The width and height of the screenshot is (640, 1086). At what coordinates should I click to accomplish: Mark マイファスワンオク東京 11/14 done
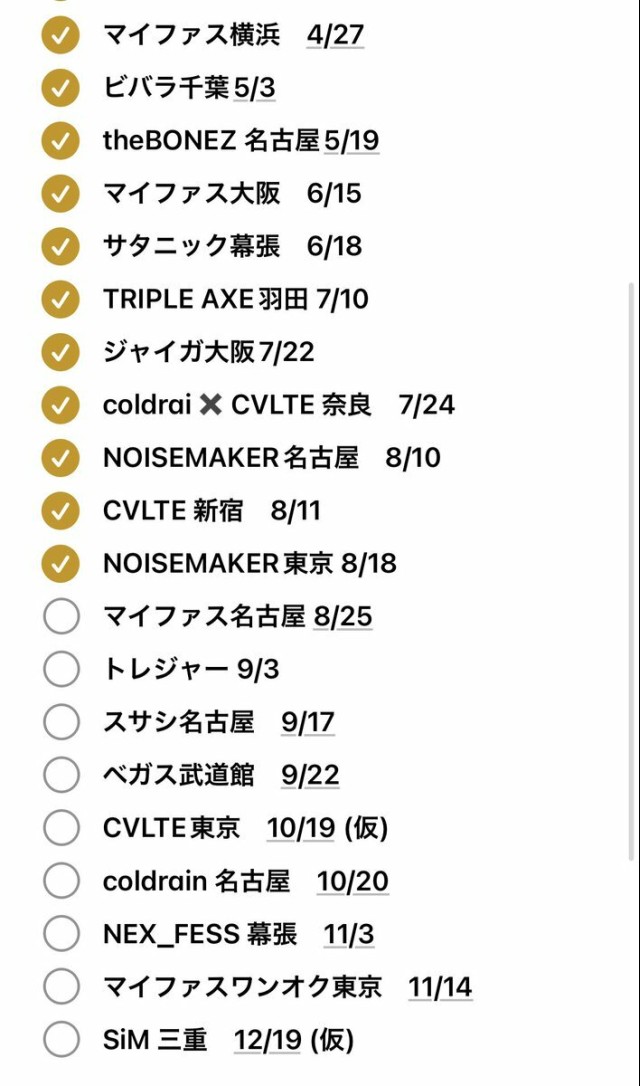pyautogui.click(x=61, y=986)
